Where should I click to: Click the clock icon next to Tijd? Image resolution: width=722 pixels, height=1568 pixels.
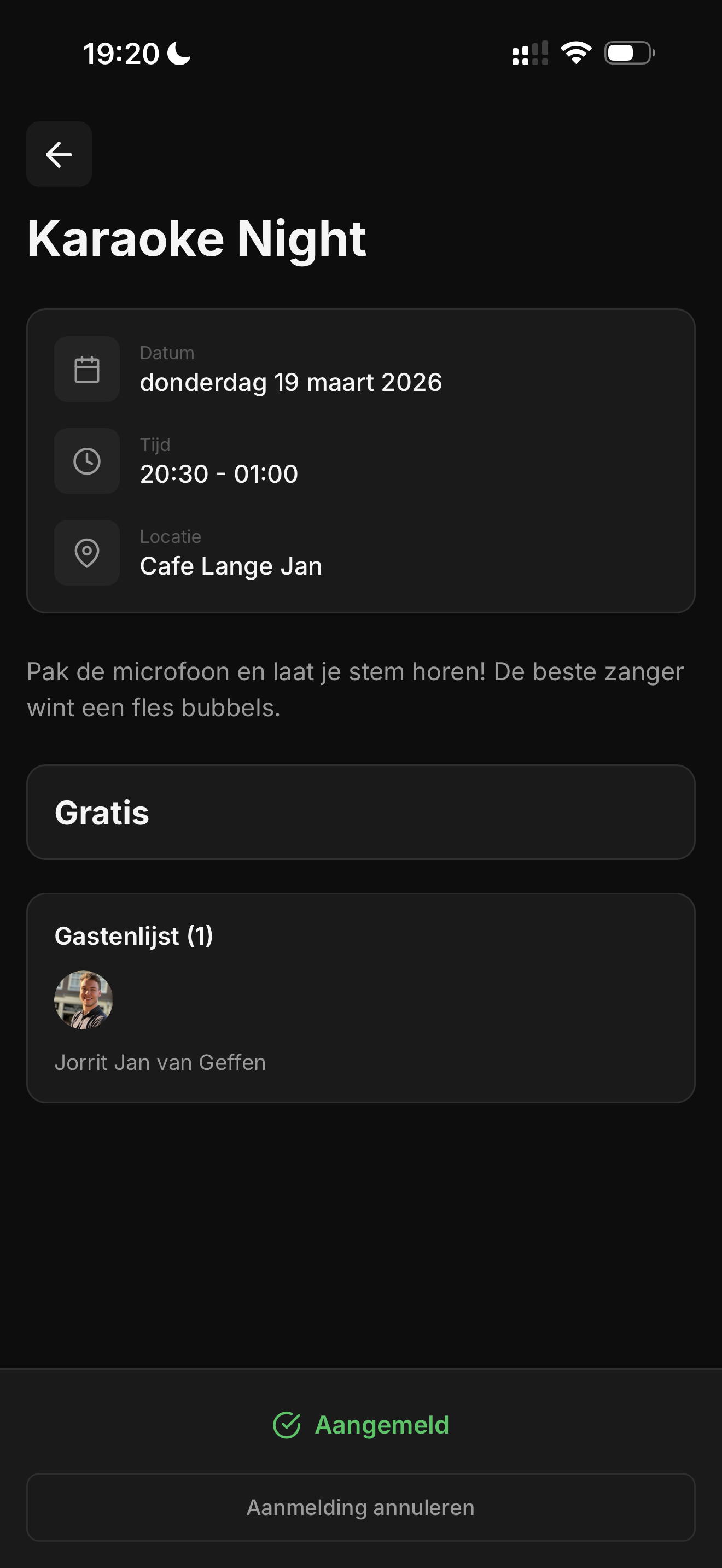tap(86, 461)
